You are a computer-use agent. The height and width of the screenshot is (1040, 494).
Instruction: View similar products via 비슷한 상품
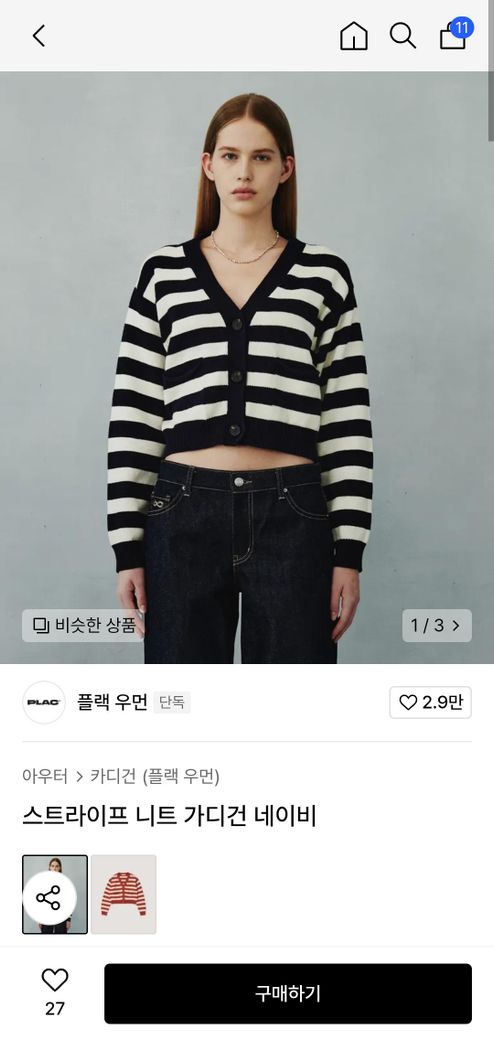[82, 625]
